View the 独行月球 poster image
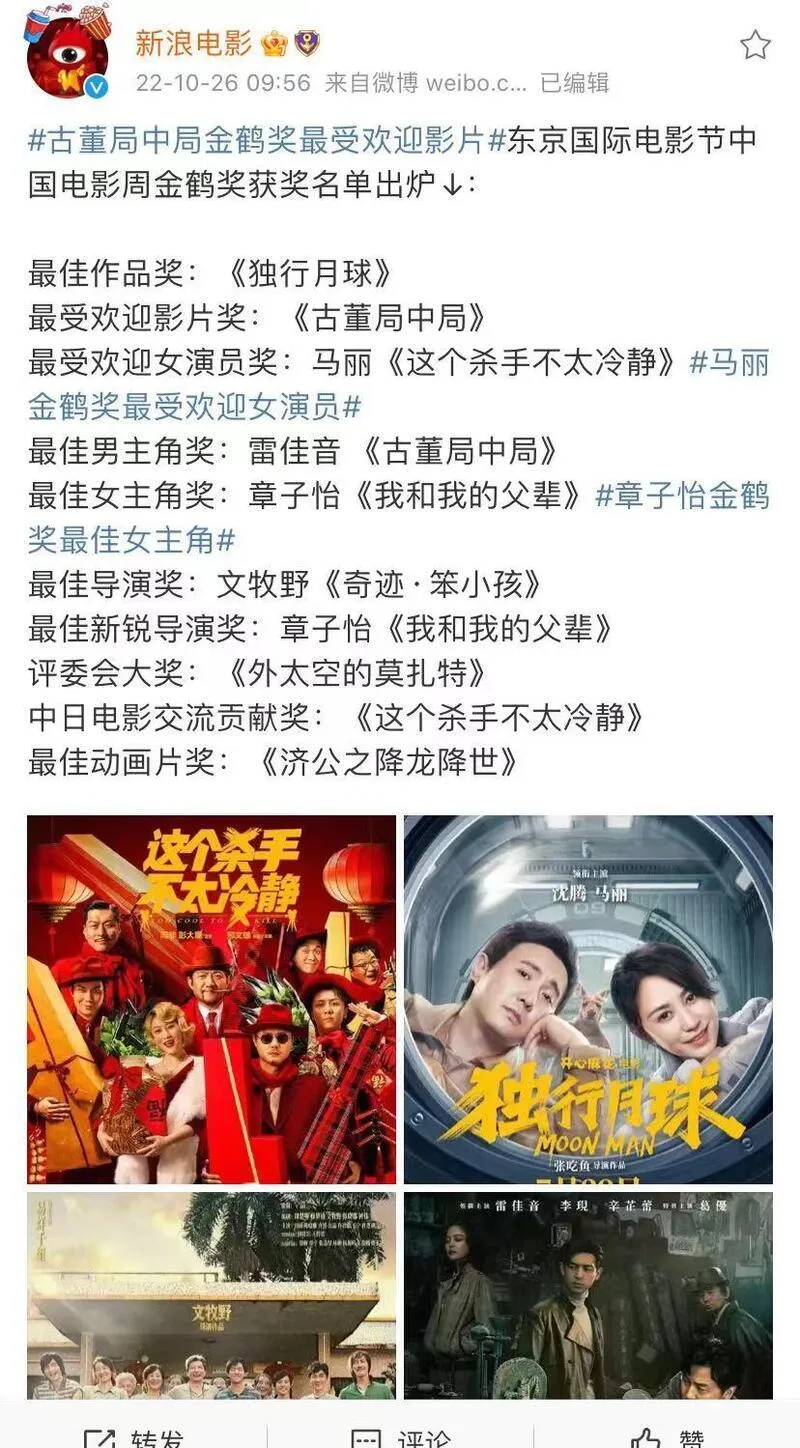The height and width of the screenshot is (1448, 800). coord(588,999)
